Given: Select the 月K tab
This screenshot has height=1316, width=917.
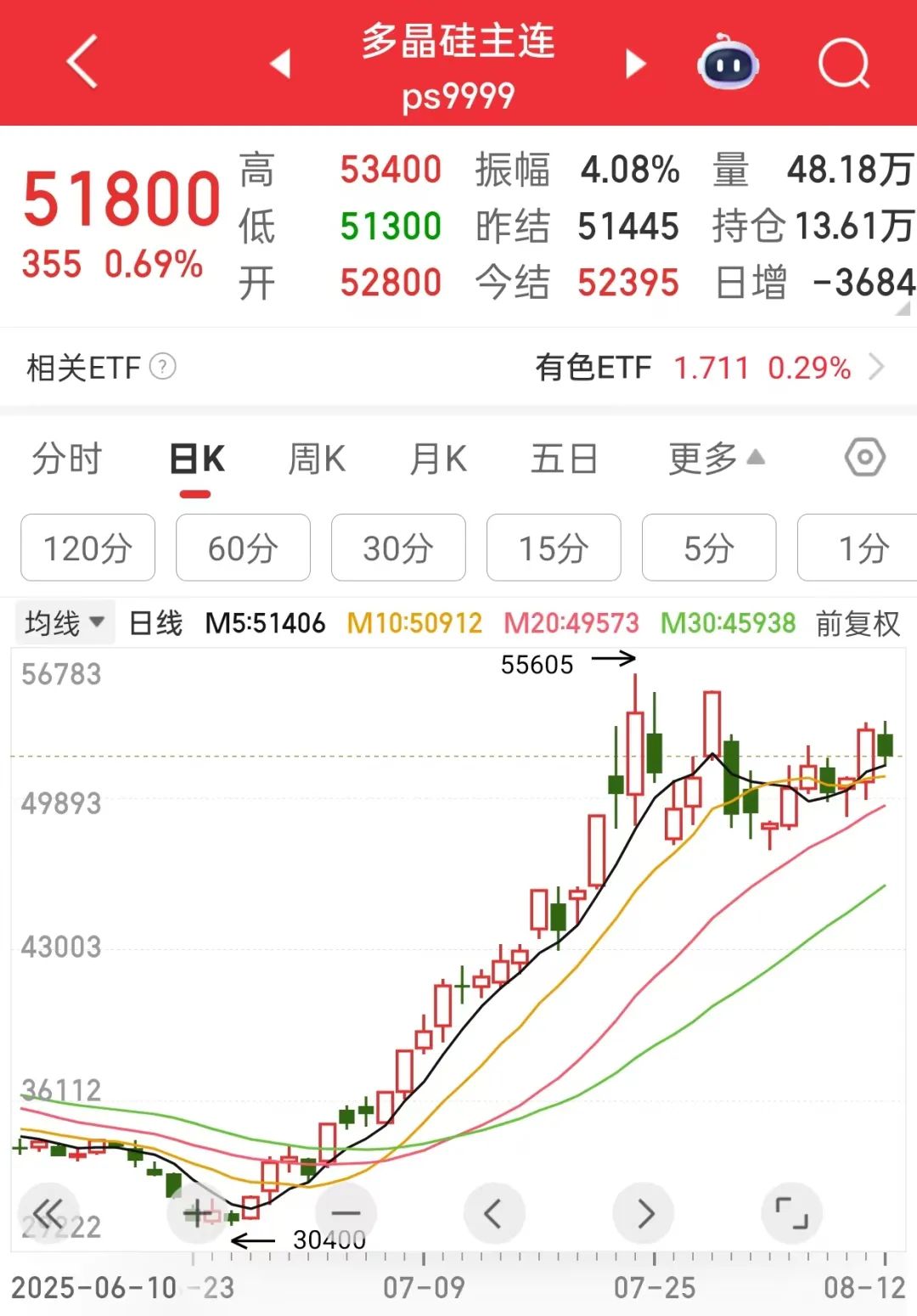Looking at the screenshot, I should [x=438, y=459].
